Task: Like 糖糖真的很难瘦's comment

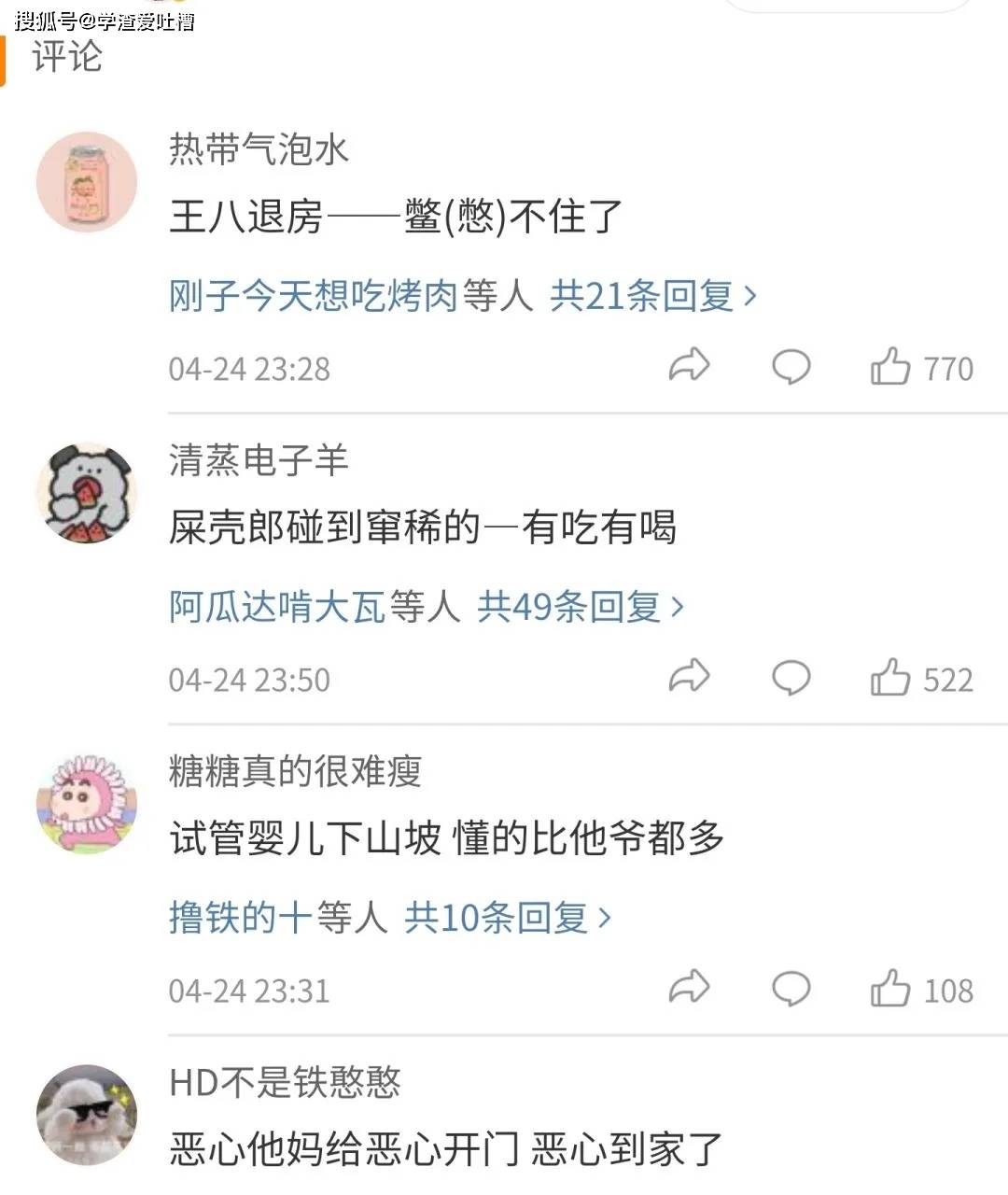Action: 890,989
